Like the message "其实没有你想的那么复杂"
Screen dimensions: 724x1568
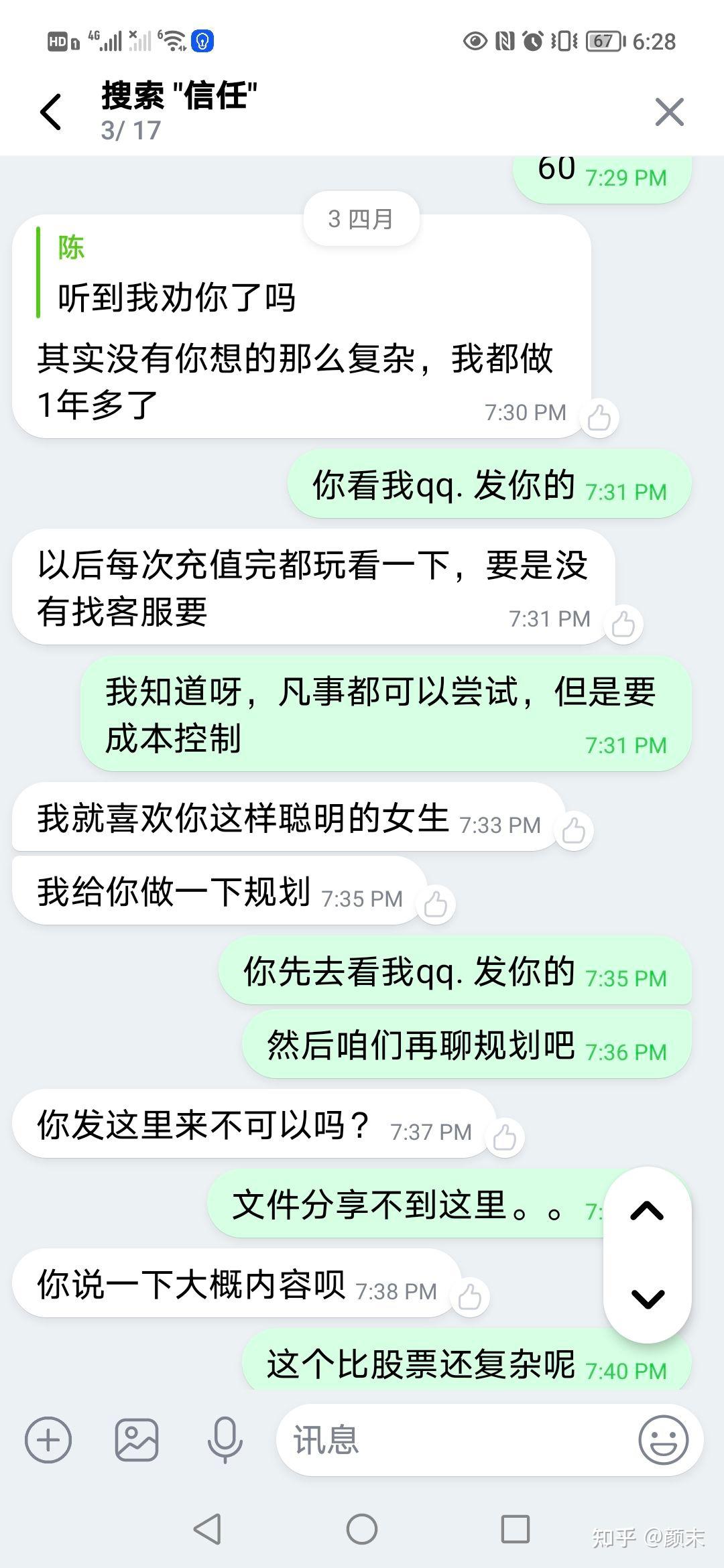pos(599,419)
